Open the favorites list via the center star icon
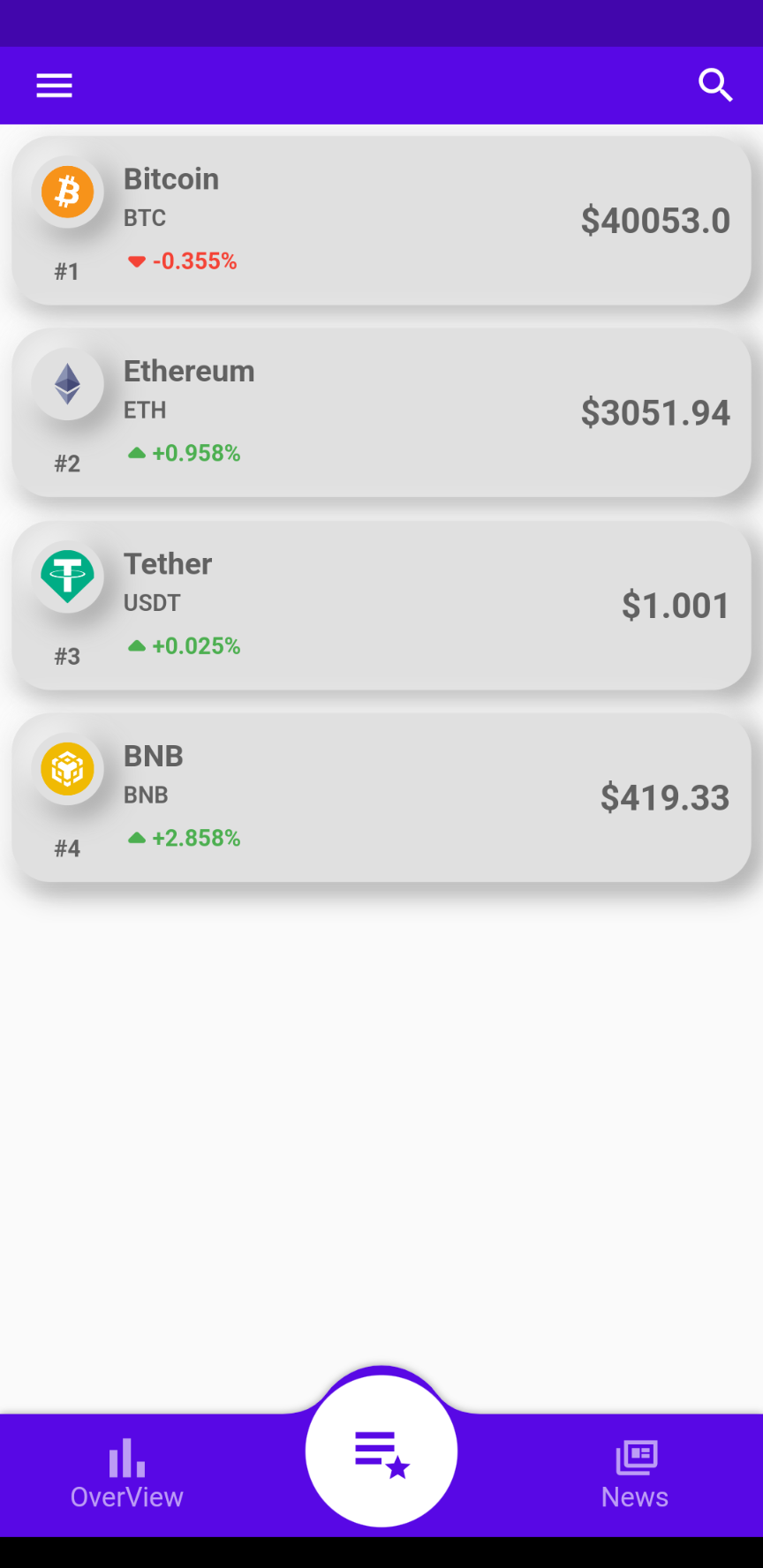The height and width of the screenshot is (1568, 763). pos(381,1451)
